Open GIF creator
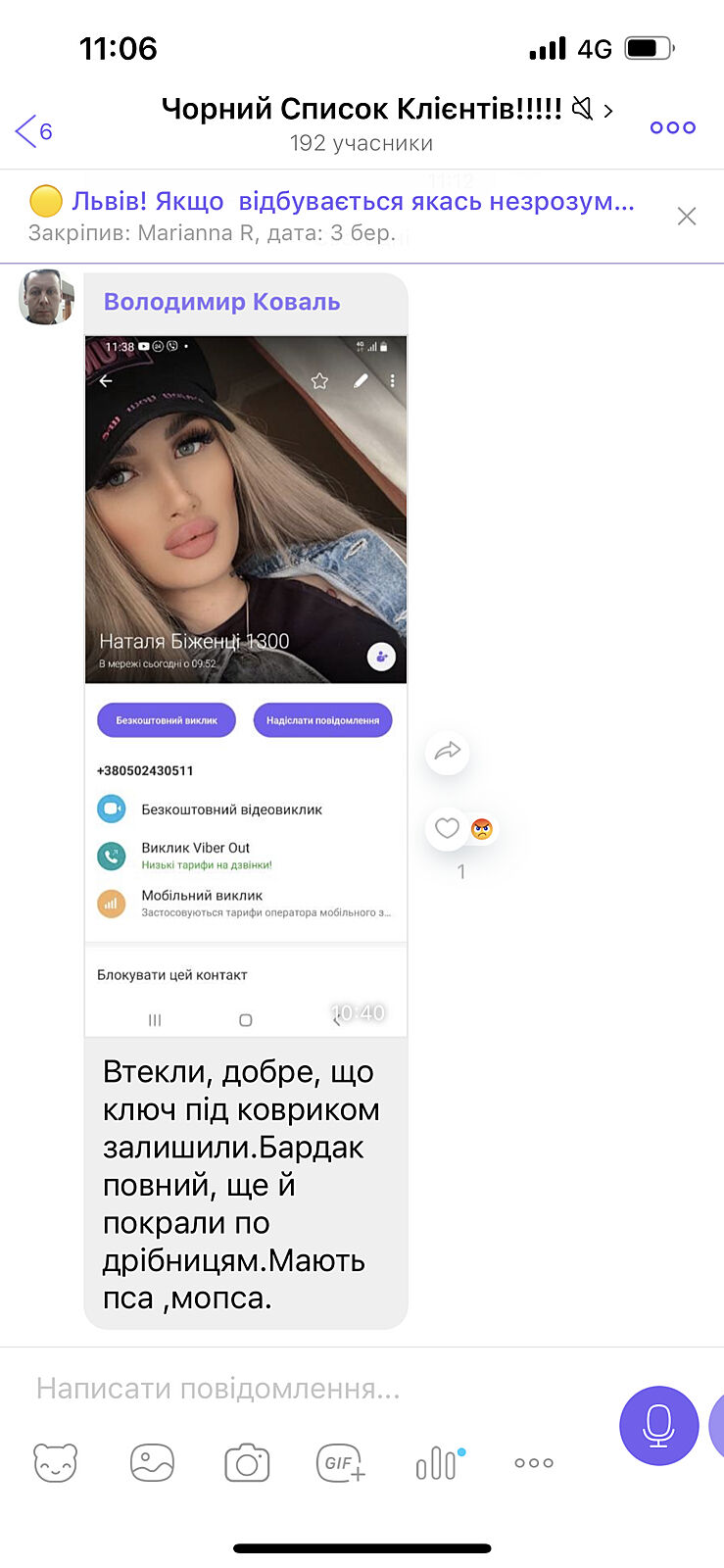724x1568 pixels. 341,1463
